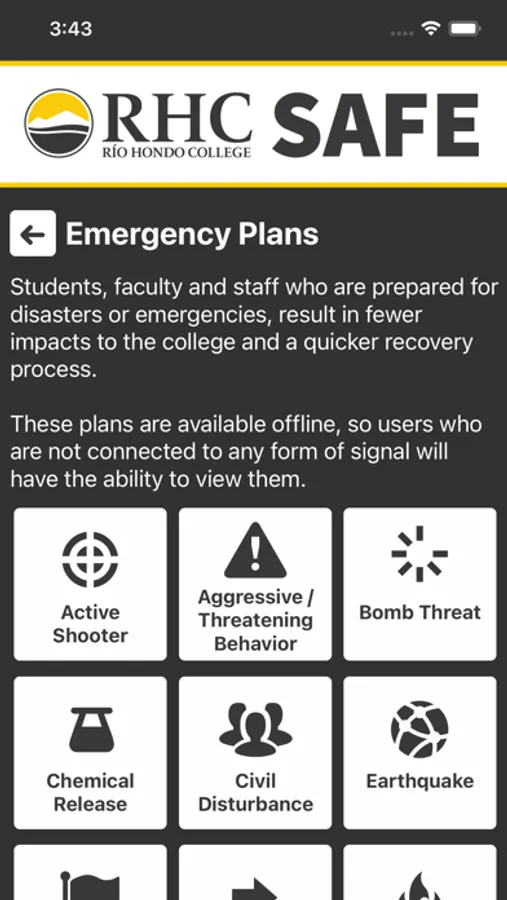This screenshot has height=900, width=507.
Task: Open the Civil Disturbance plan
Action: pyautogui.click(x=255, y=752)
